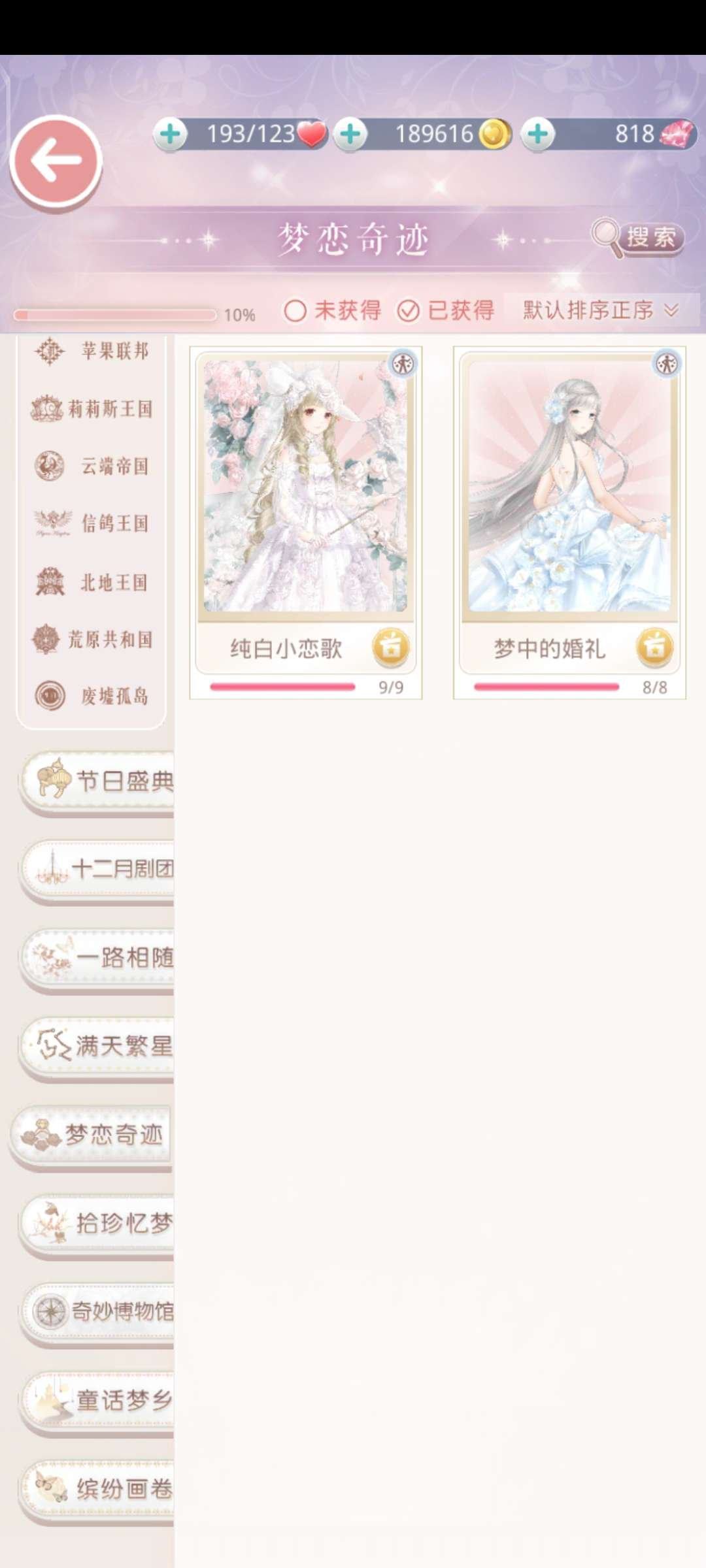Screen dimensions: 706x1568
Task: Tap the plus icon to buy more stamina
Action: click(x=170, y=134)
